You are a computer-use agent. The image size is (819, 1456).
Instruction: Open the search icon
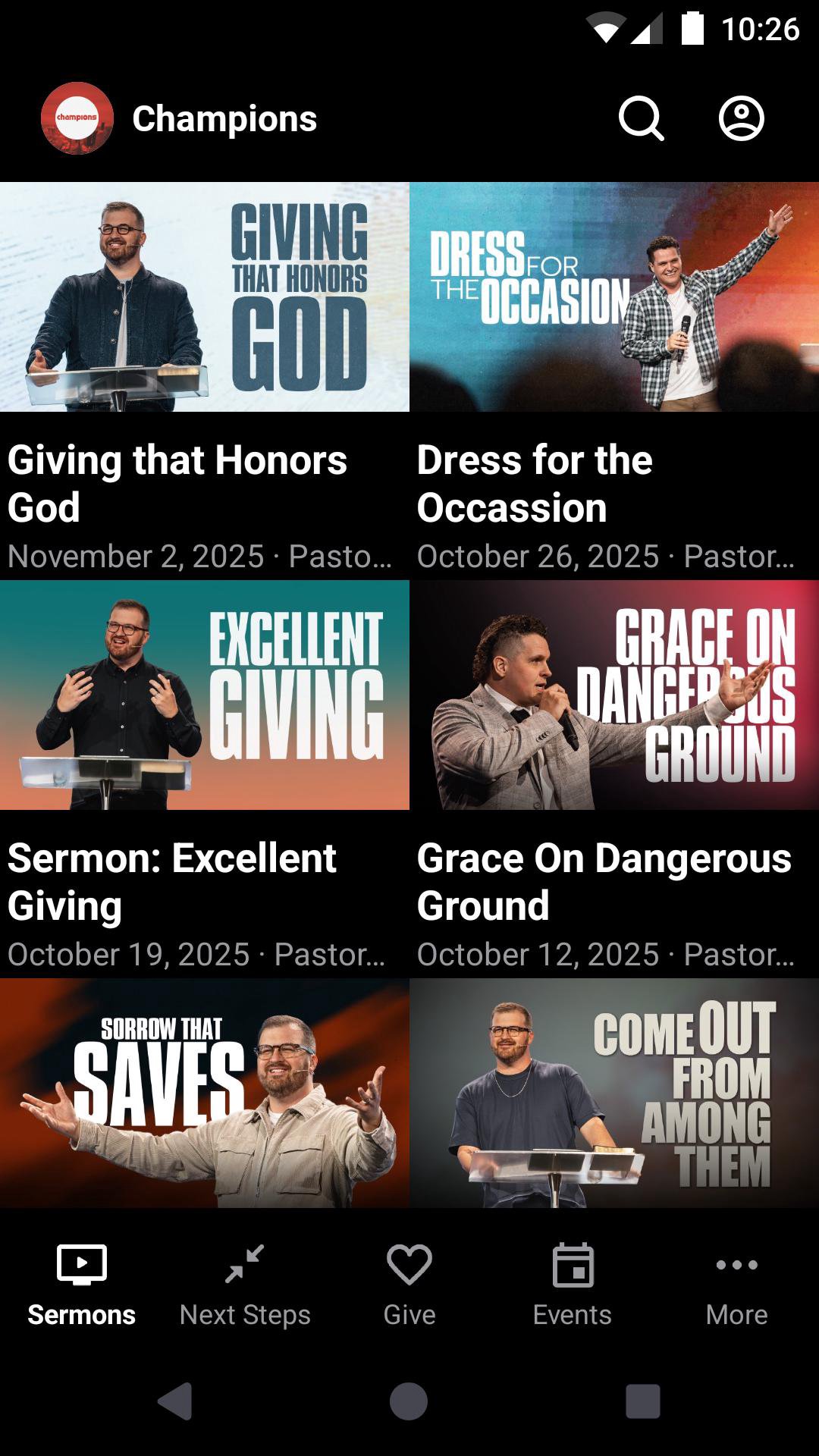641,119
